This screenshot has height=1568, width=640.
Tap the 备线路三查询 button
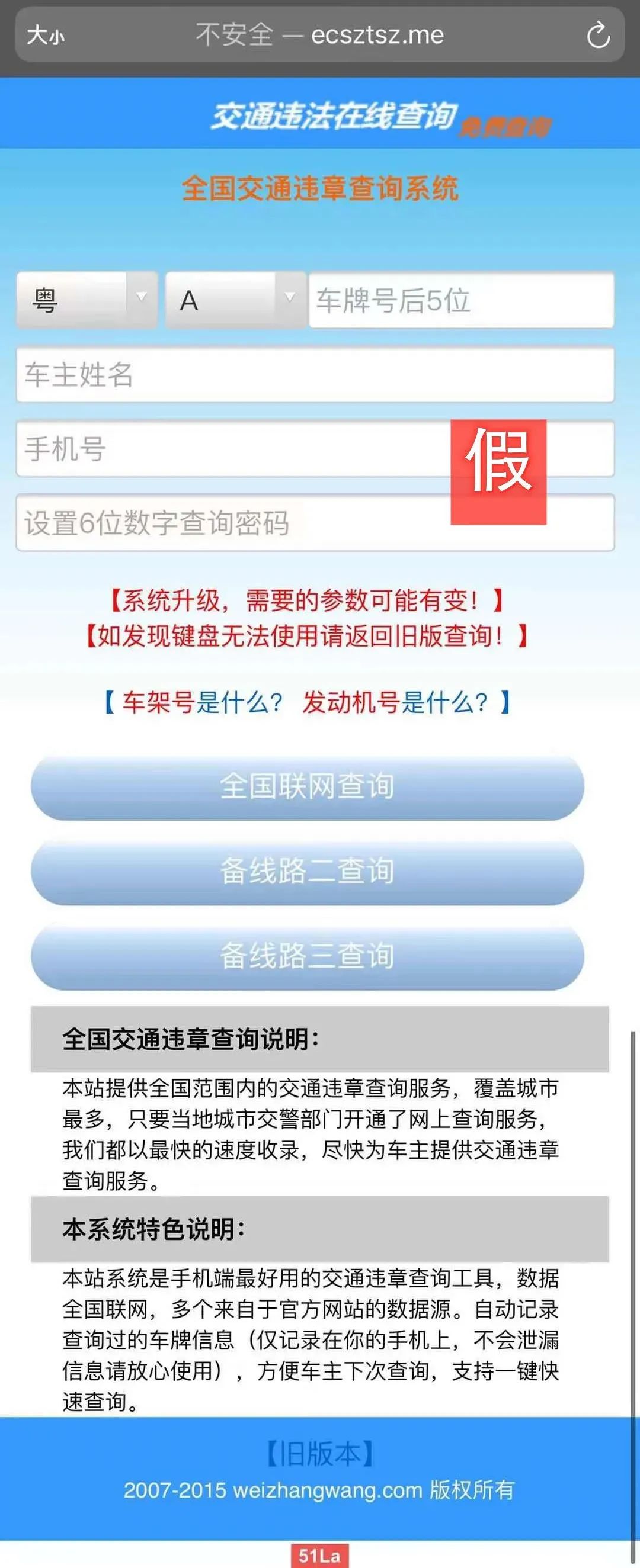click(308, 956)
